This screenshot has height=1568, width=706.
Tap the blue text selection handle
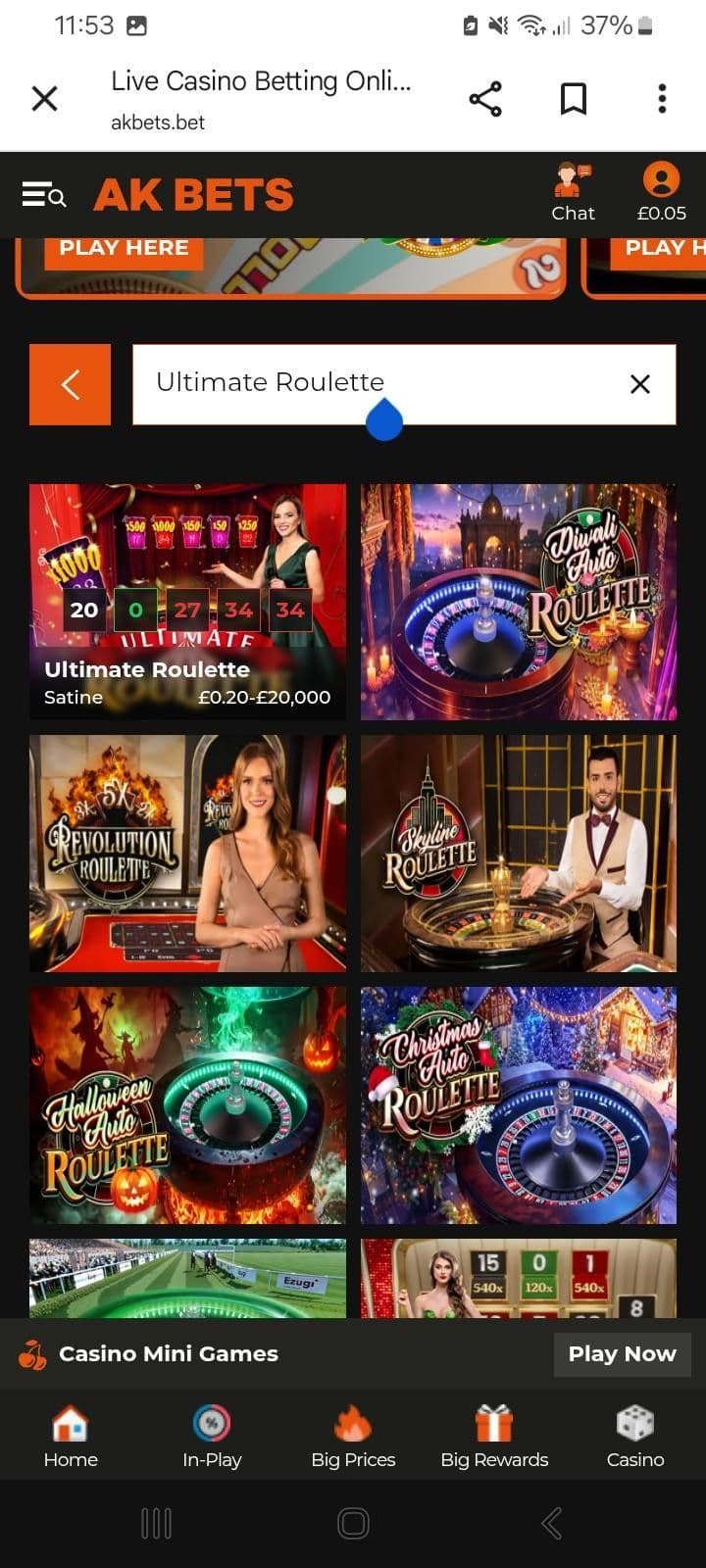(384, 419)
